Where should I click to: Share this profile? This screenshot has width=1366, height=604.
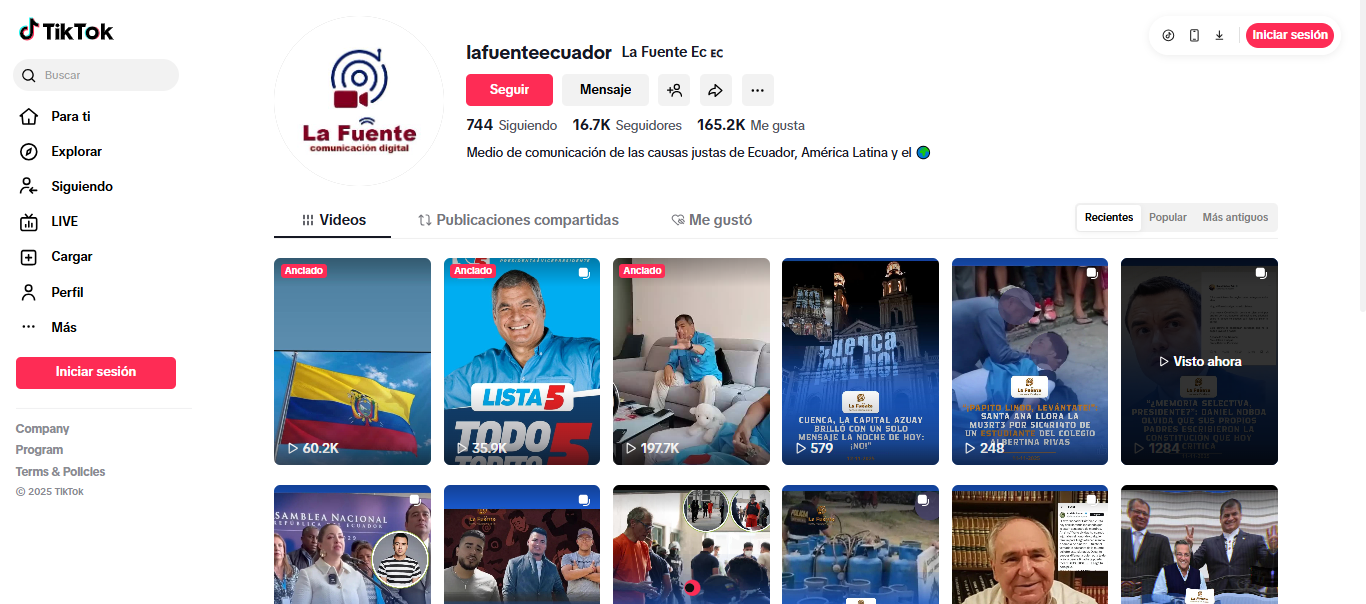(716, 90)
